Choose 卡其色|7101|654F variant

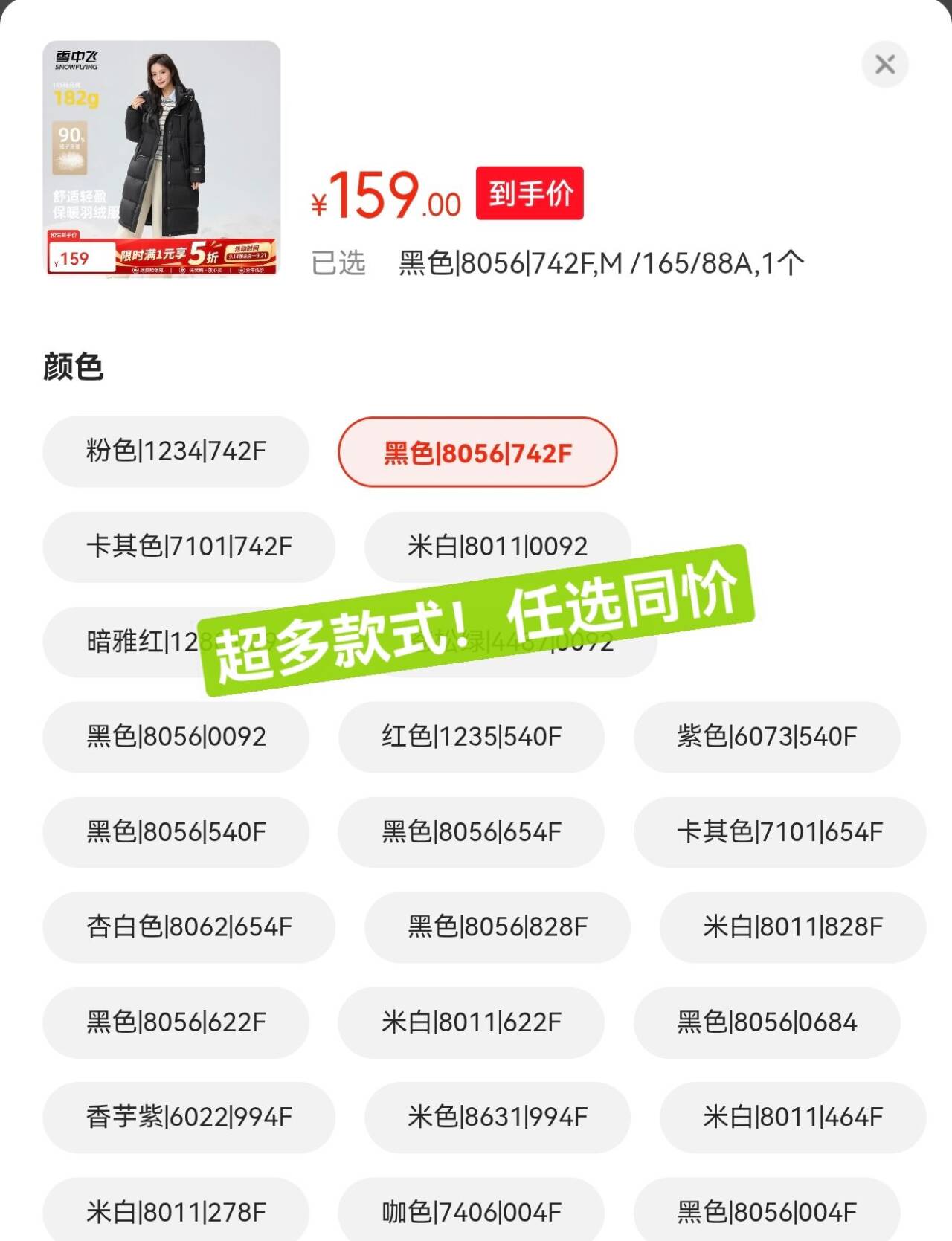tap(779, 832)
